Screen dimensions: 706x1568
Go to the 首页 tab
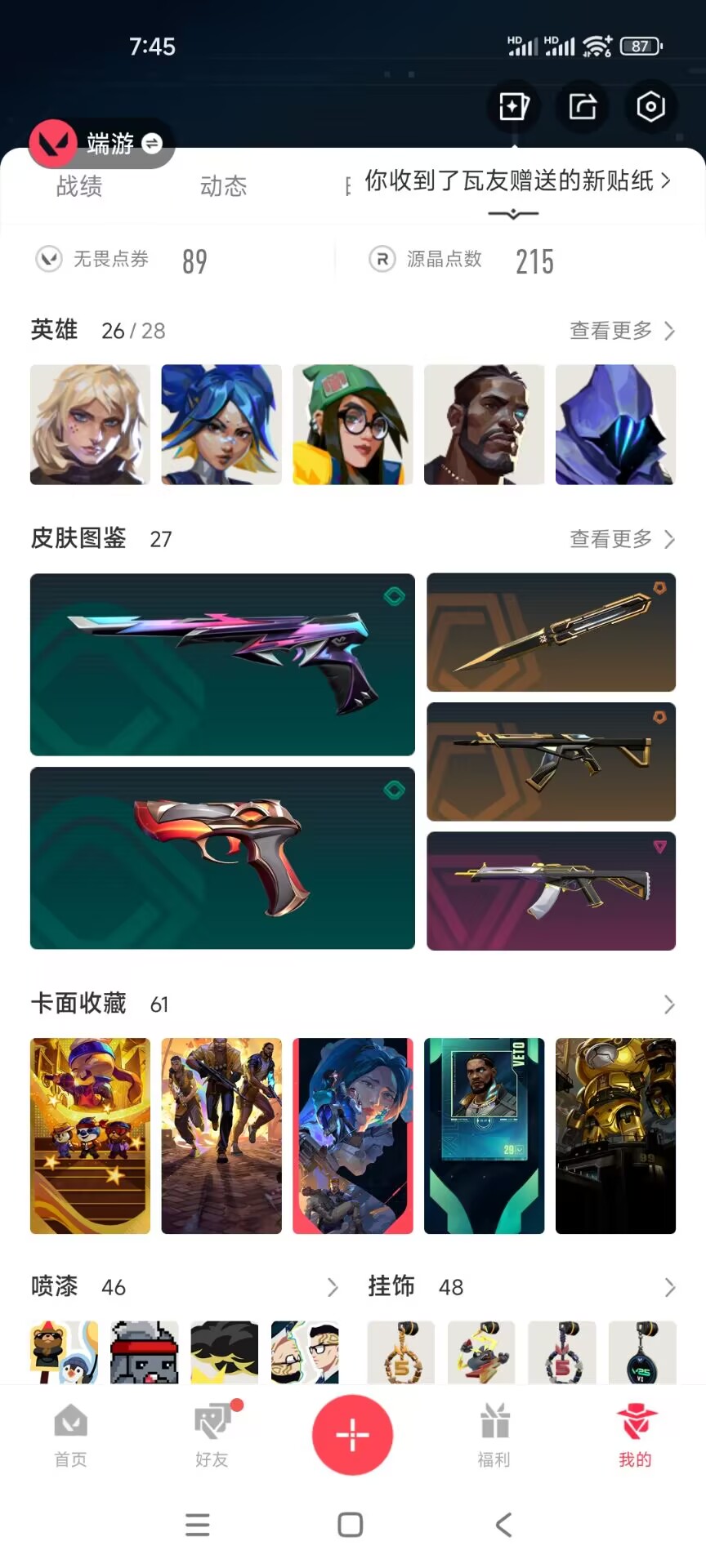tap(70, 1436)
